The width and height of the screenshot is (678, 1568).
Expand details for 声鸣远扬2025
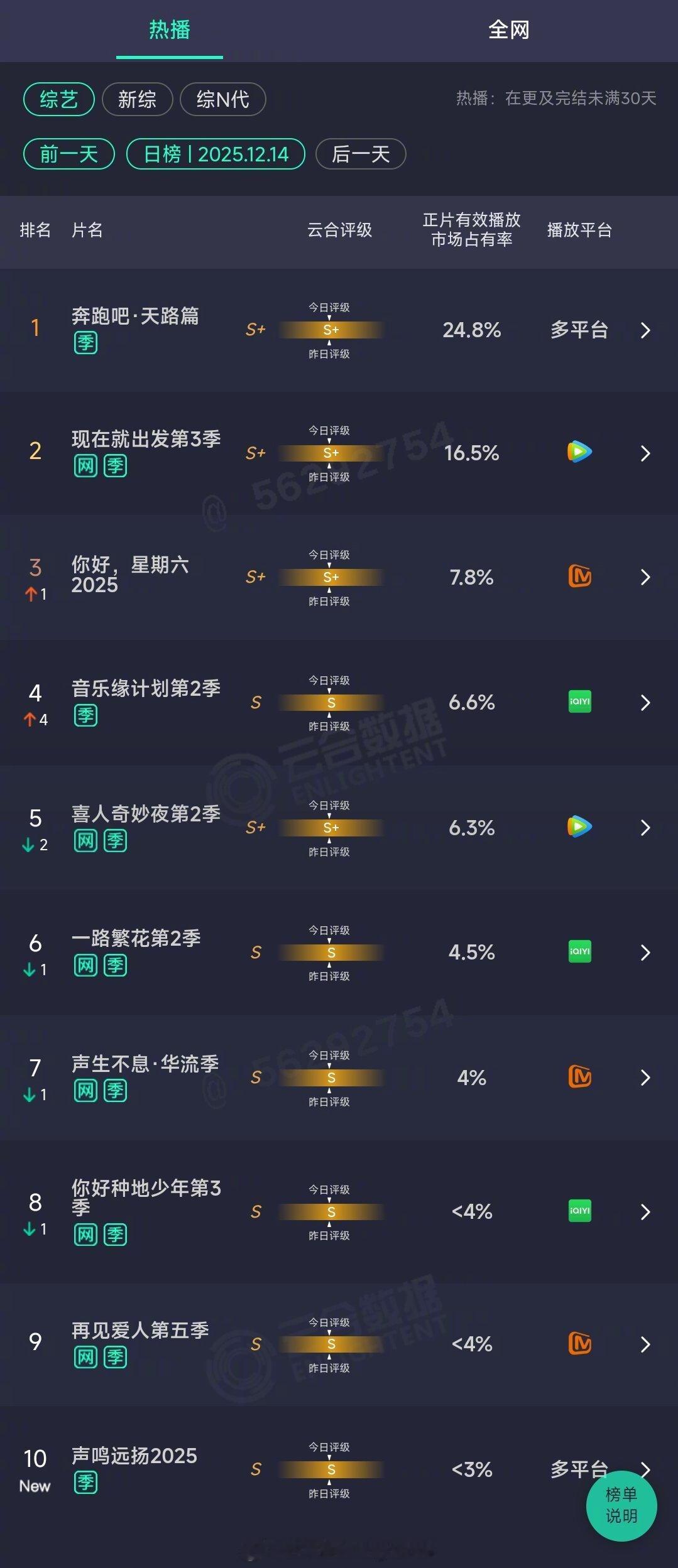[646, 1469]
